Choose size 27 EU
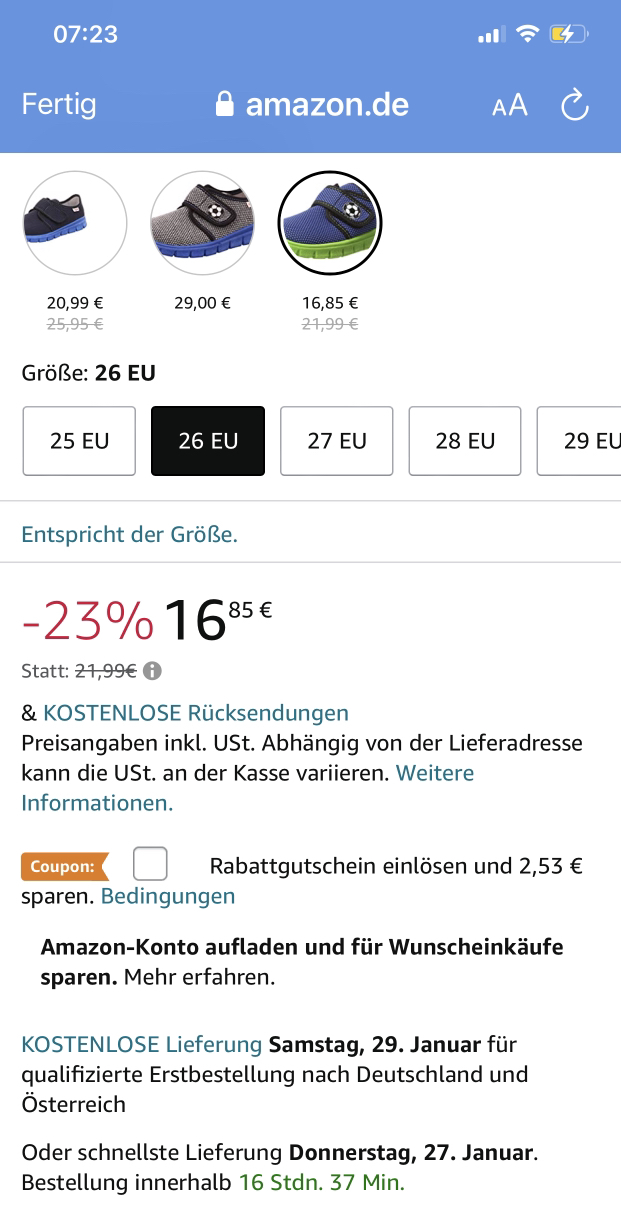 click(337, 441)
